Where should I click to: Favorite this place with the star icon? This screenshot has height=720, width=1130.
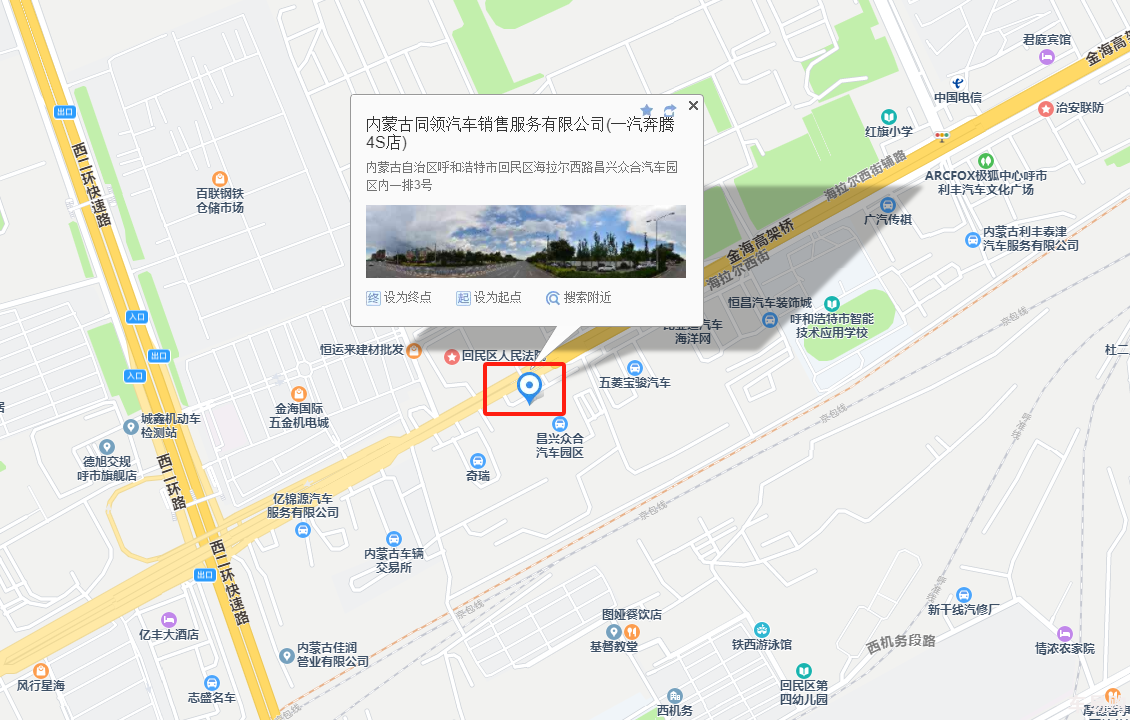tap(647, 110)
